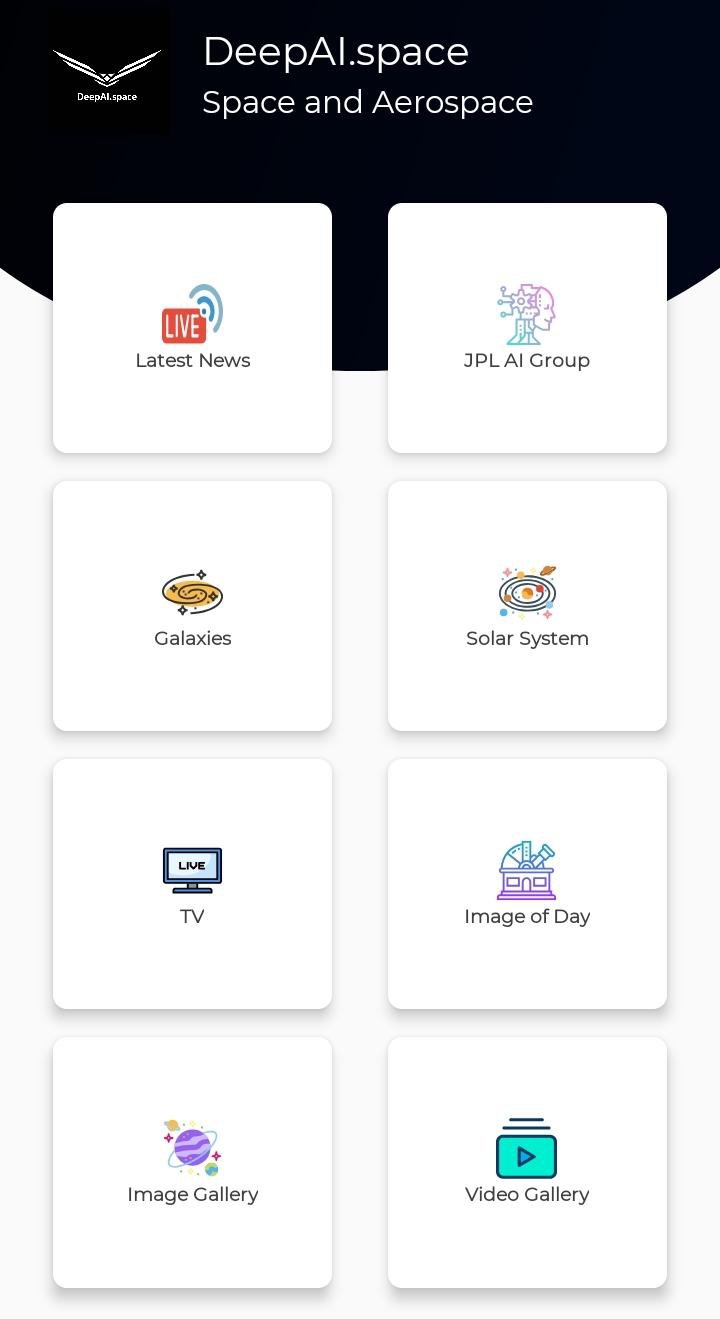720x1319 pixels.
Task: Open the Solar System orbit icon
Action: [527, 591]
